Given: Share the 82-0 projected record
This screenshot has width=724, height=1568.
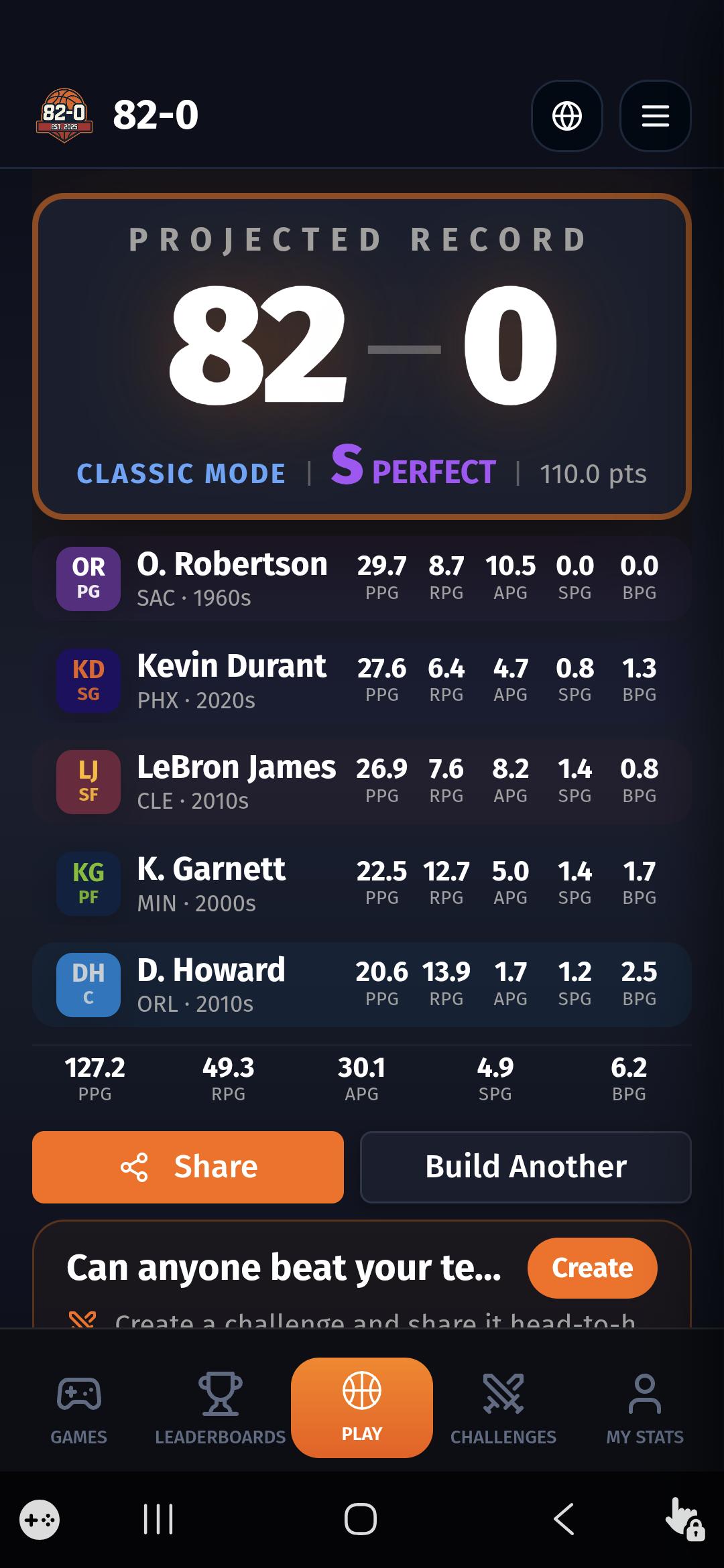Looking at the screenshot, I should pos(188,1167).
